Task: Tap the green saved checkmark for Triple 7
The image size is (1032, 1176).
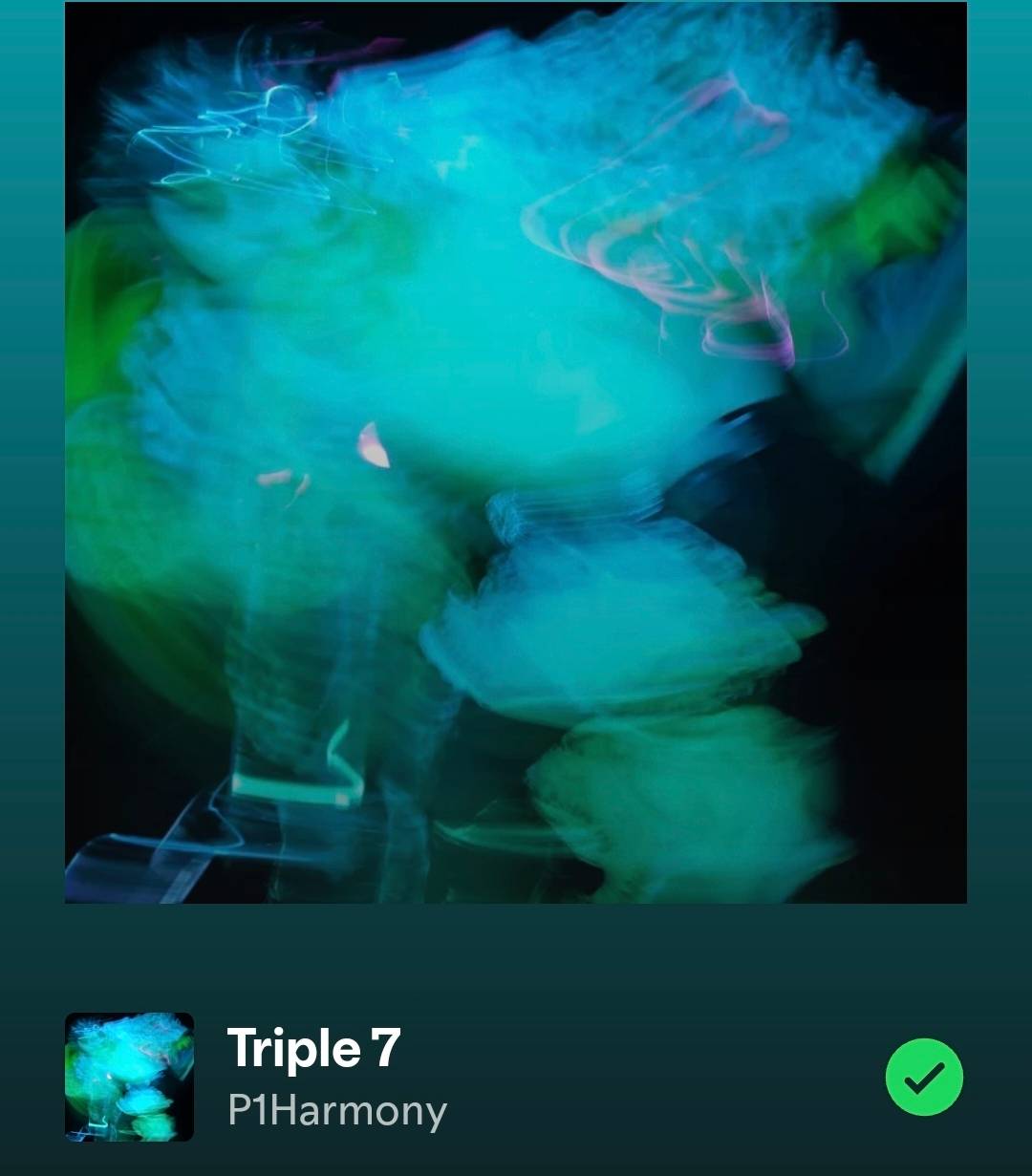Action: pos(924,1077)
